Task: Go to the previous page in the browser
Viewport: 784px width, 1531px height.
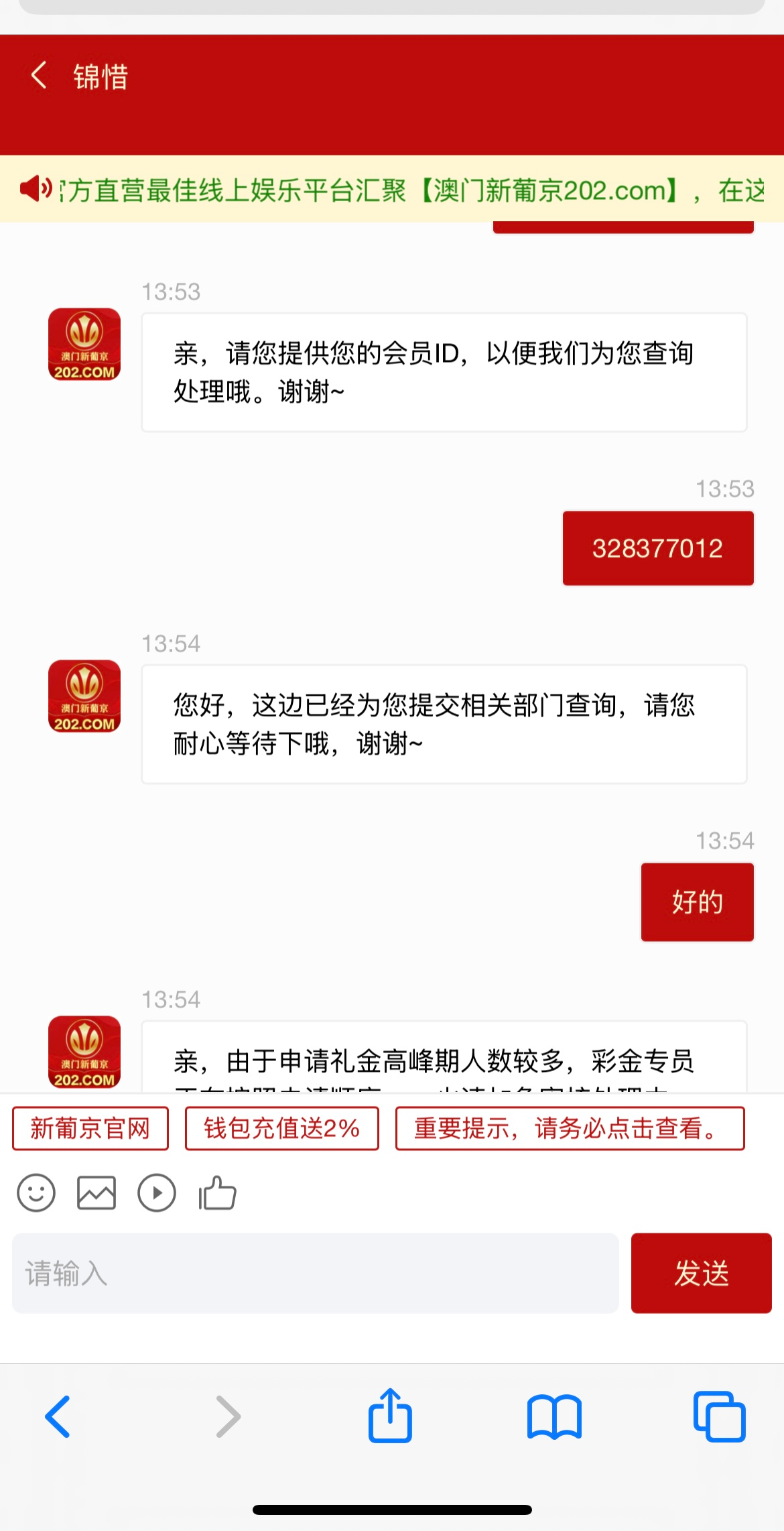Action: (58, 1416)
